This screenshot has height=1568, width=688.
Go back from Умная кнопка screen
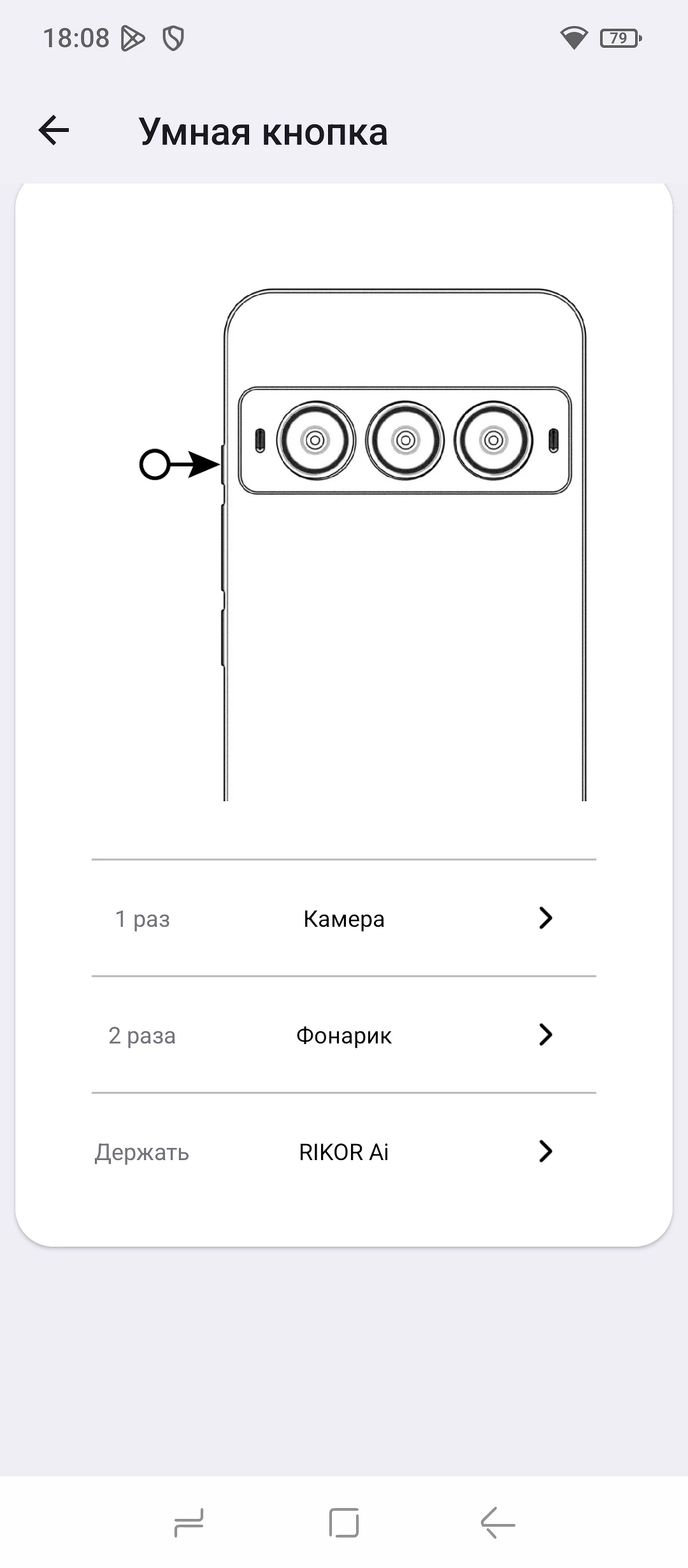tap(54, 131)
